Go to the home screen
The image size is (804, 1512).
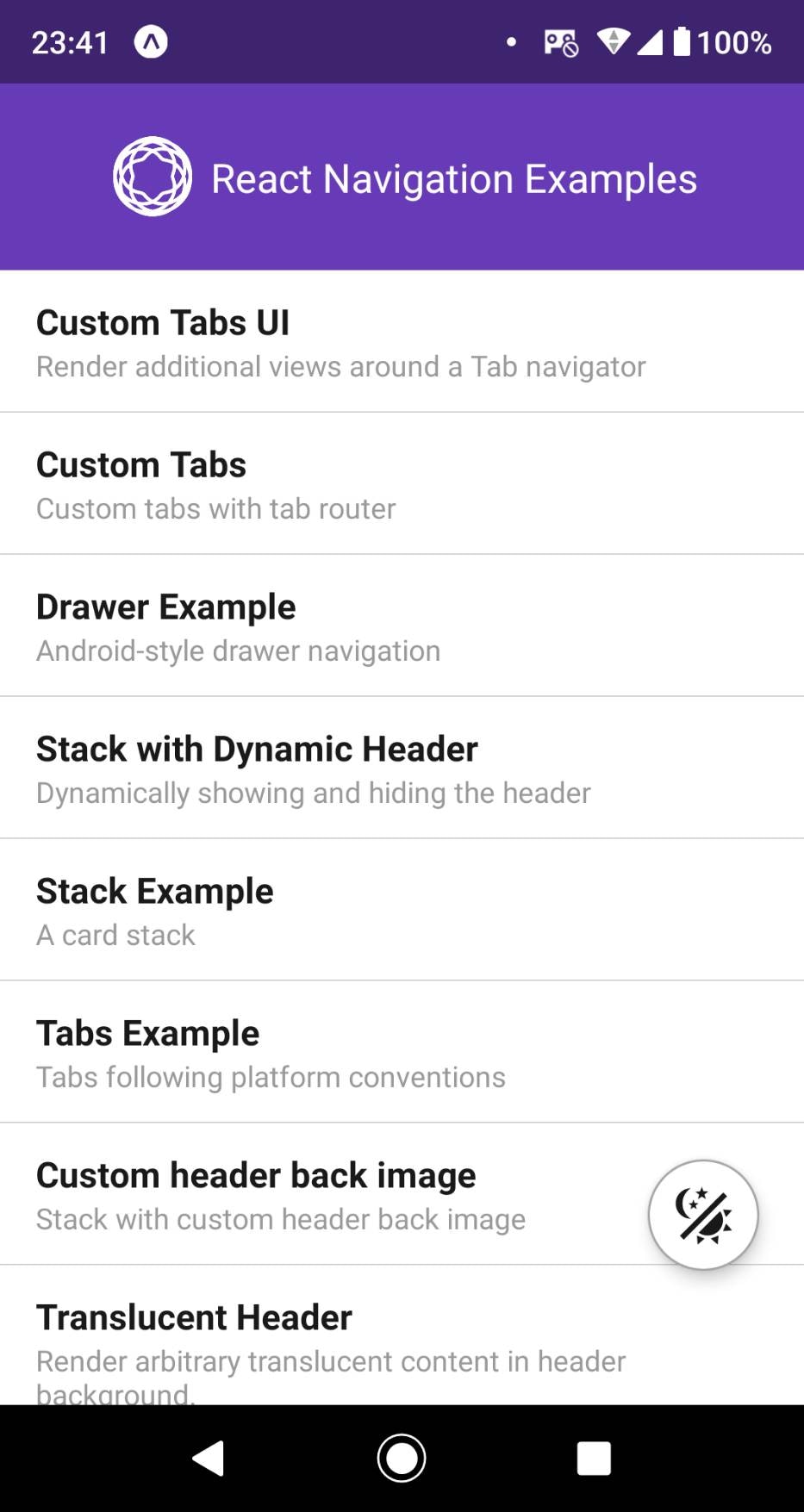coord(402,1459)
